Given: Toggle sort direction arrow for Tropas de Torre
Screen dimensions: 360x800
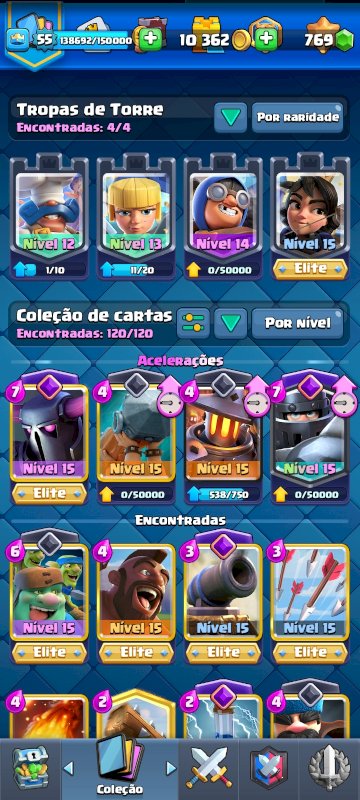Looking at the screenshot, I should 230,117.
